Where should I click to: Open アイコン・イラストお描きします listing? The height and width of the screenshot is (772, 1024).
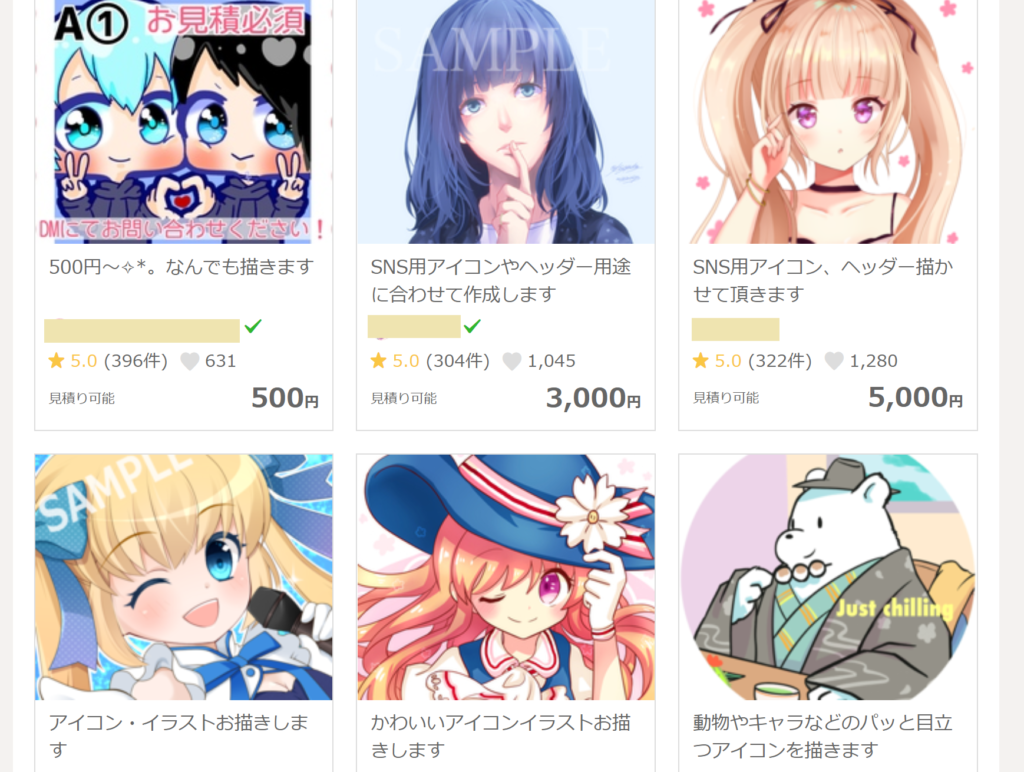[180, 735]
